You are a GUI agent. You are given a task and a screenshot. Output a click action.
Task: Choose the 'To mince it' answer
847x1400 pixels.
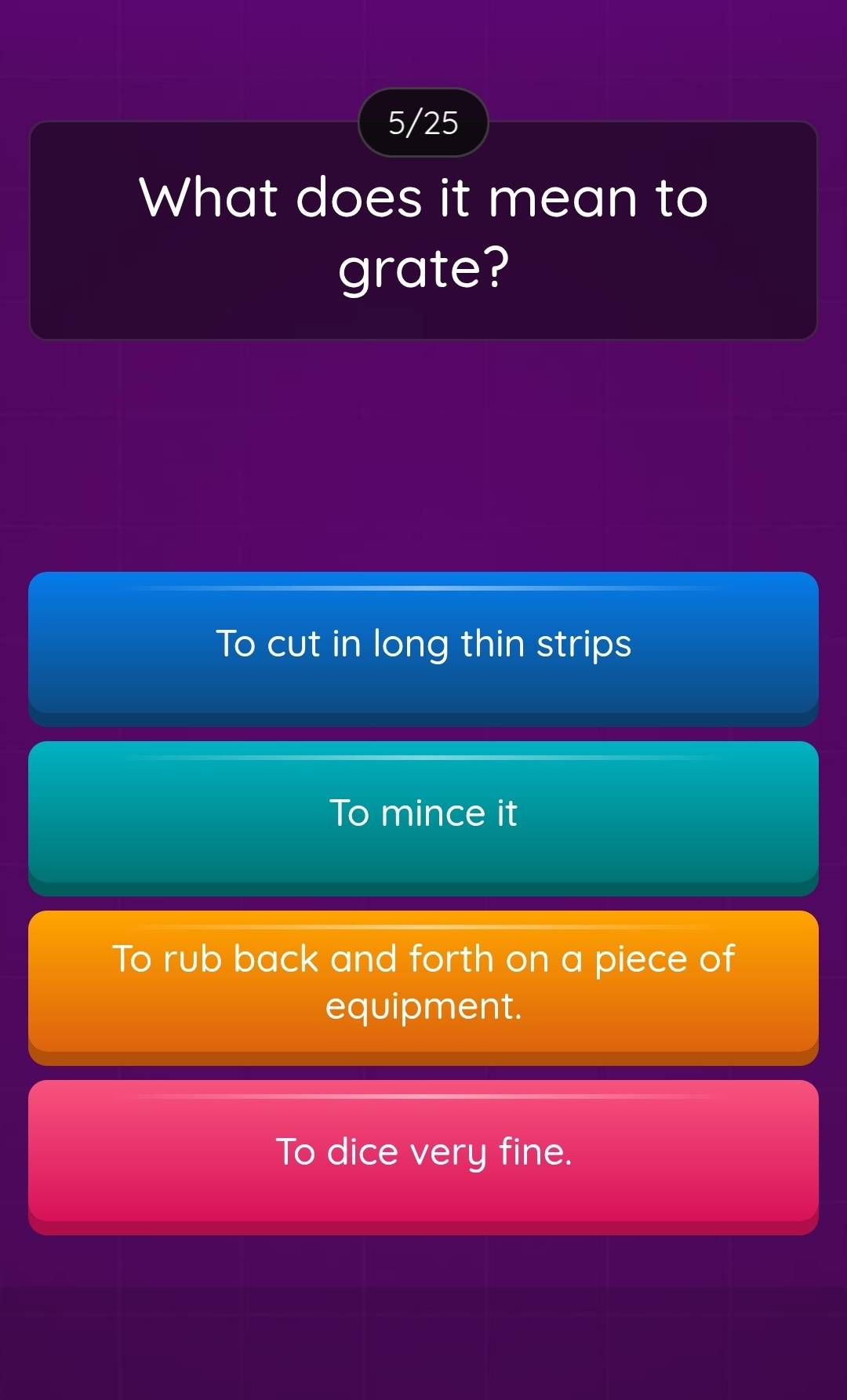pos(423,814)
